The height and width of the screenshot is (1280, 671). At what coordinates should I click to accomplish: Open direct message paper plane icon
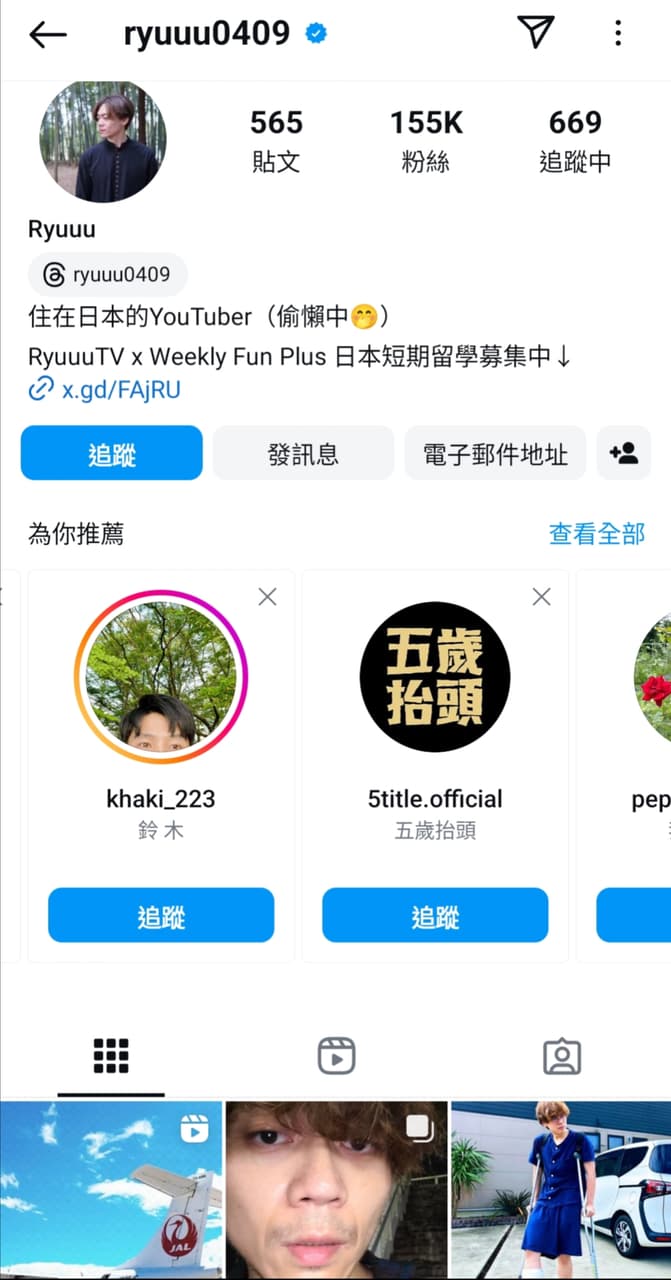click(536, 33)
